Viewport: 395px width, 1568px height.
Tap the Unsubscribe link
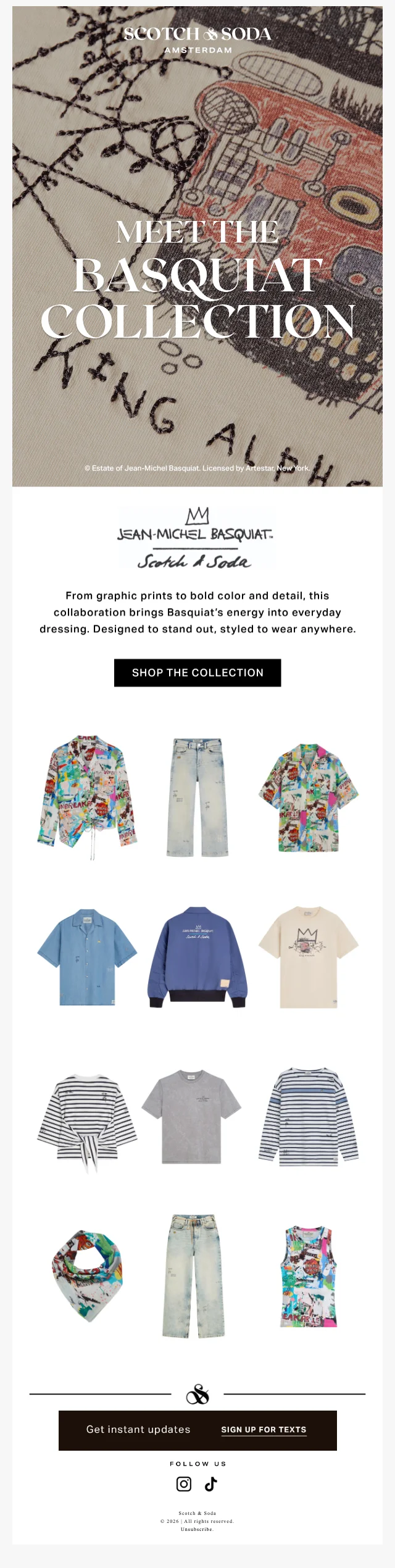click(x=197, y=1529)
